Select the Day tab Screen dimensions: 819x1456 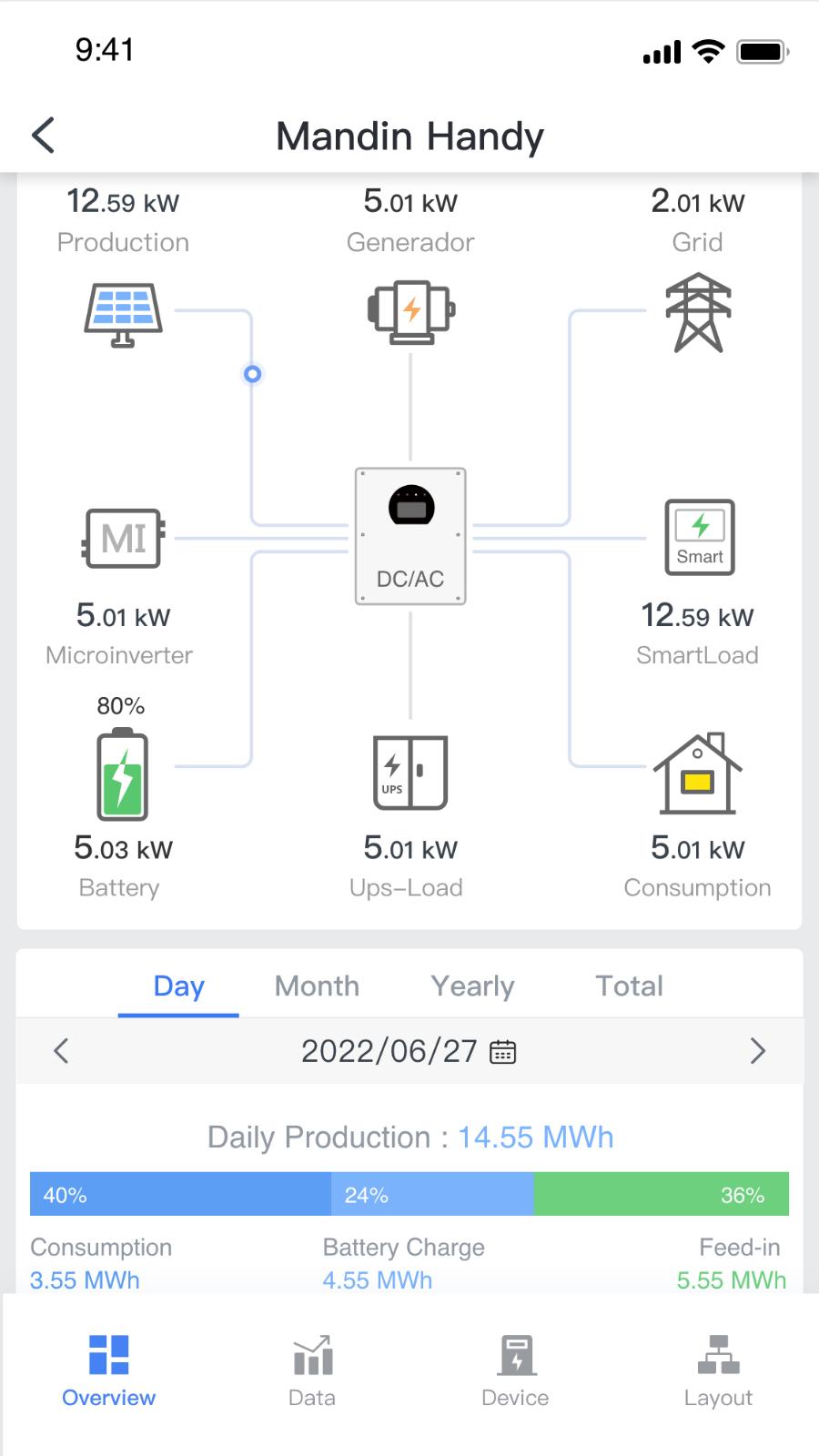pyautogui.click(x=178, y=986)
